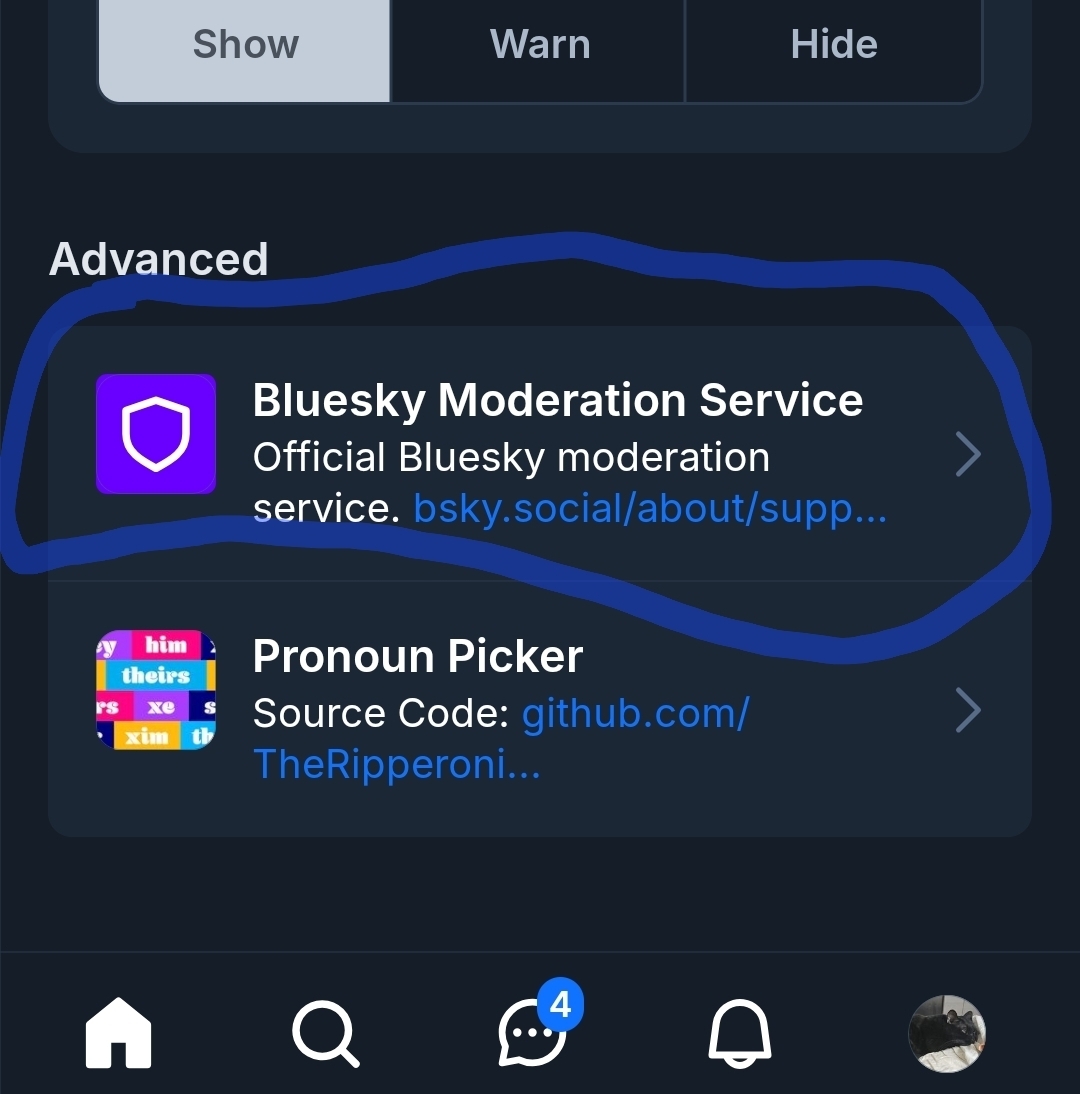The height and width of the screenshot is (1094, 1080).
Task: Switch to the Search tab
Action: (x=324, y=1033)
